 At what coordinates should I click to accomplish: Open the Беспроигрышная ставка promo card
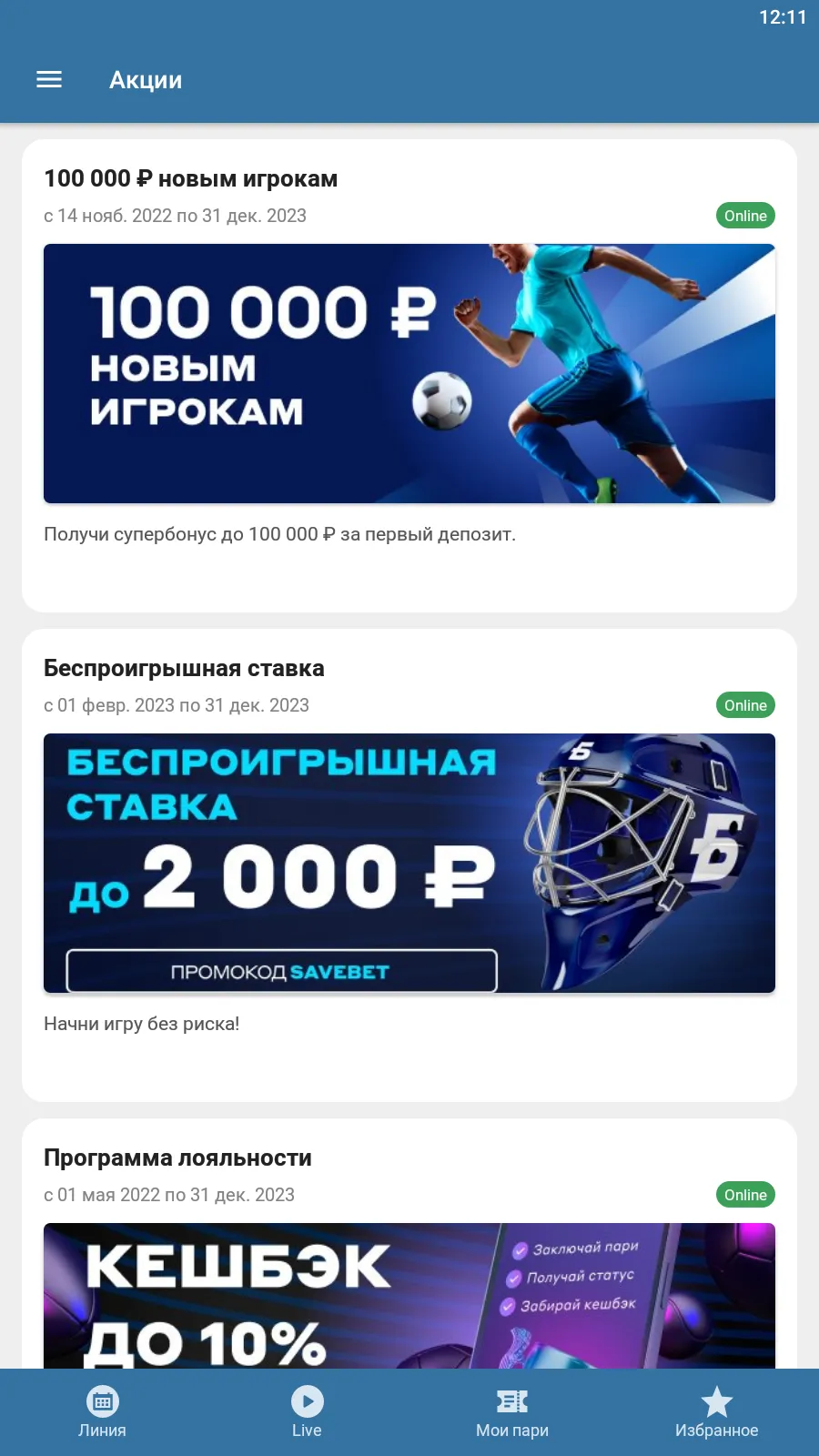click(409, 863)
